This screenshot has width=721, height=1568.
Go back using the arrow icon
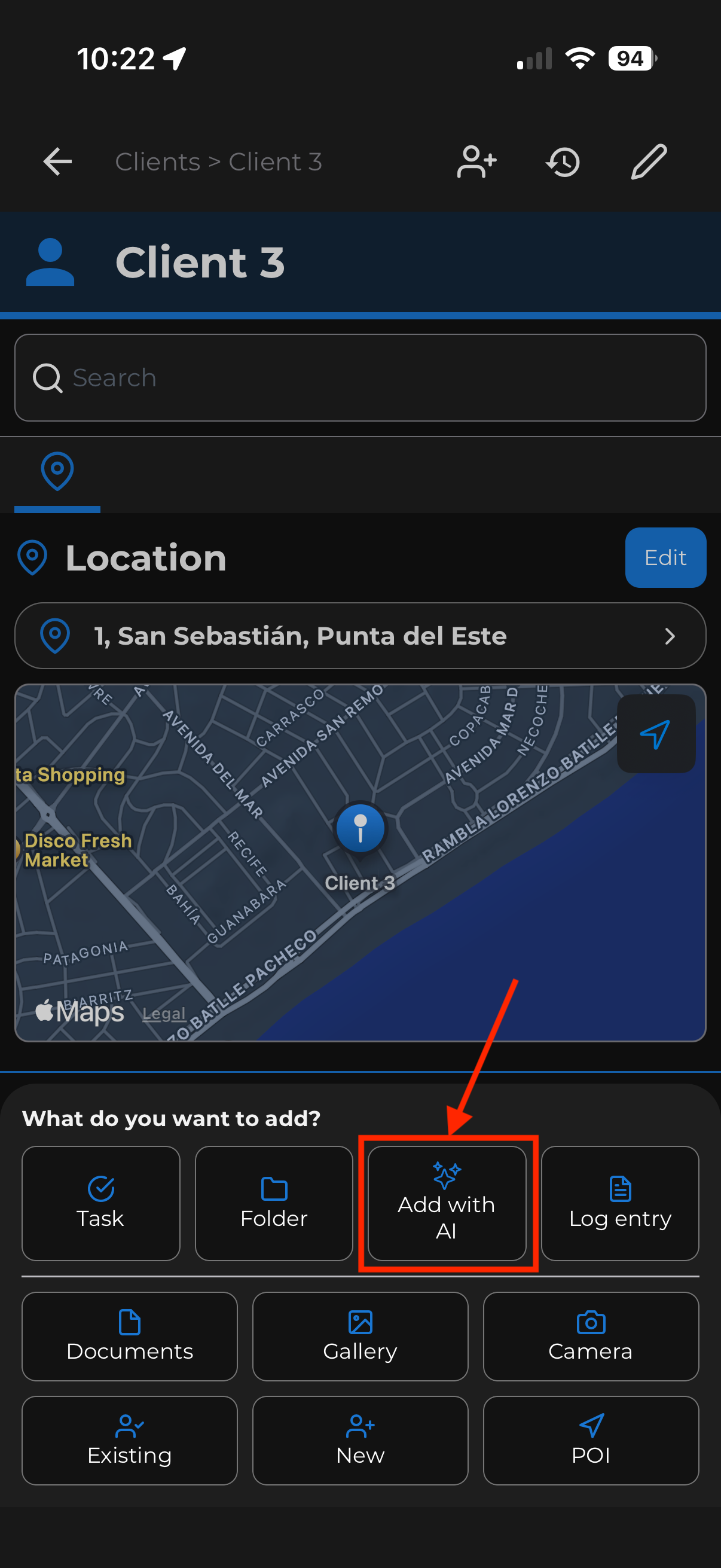click(58, 162)
